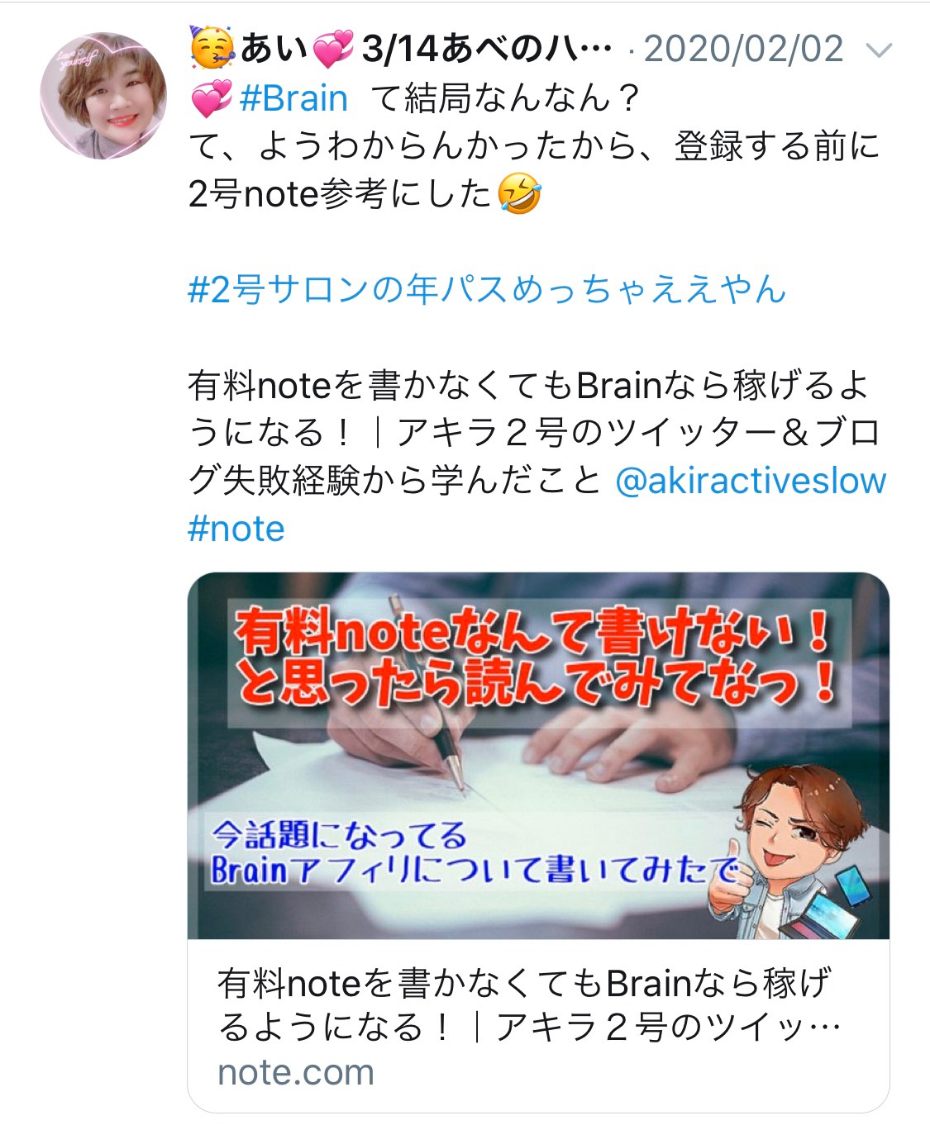This screenshot has height=1125, width=930.
Task: Open the tweet author's profile picture
Action: [102, 96]
